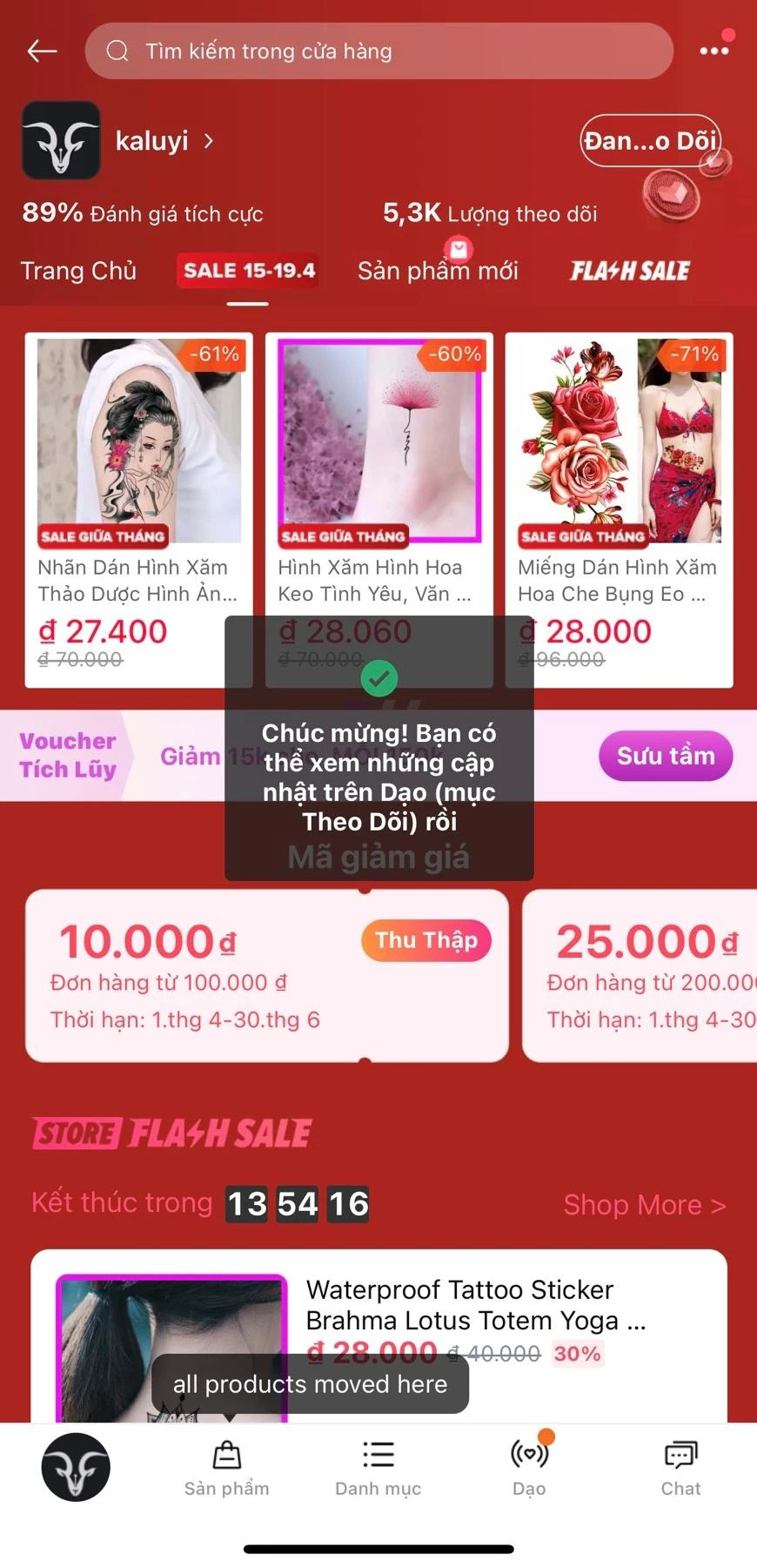Click the back arrow at top left
The height and width of the screenshot is (1568, 757).
click(x=41, y=50)
